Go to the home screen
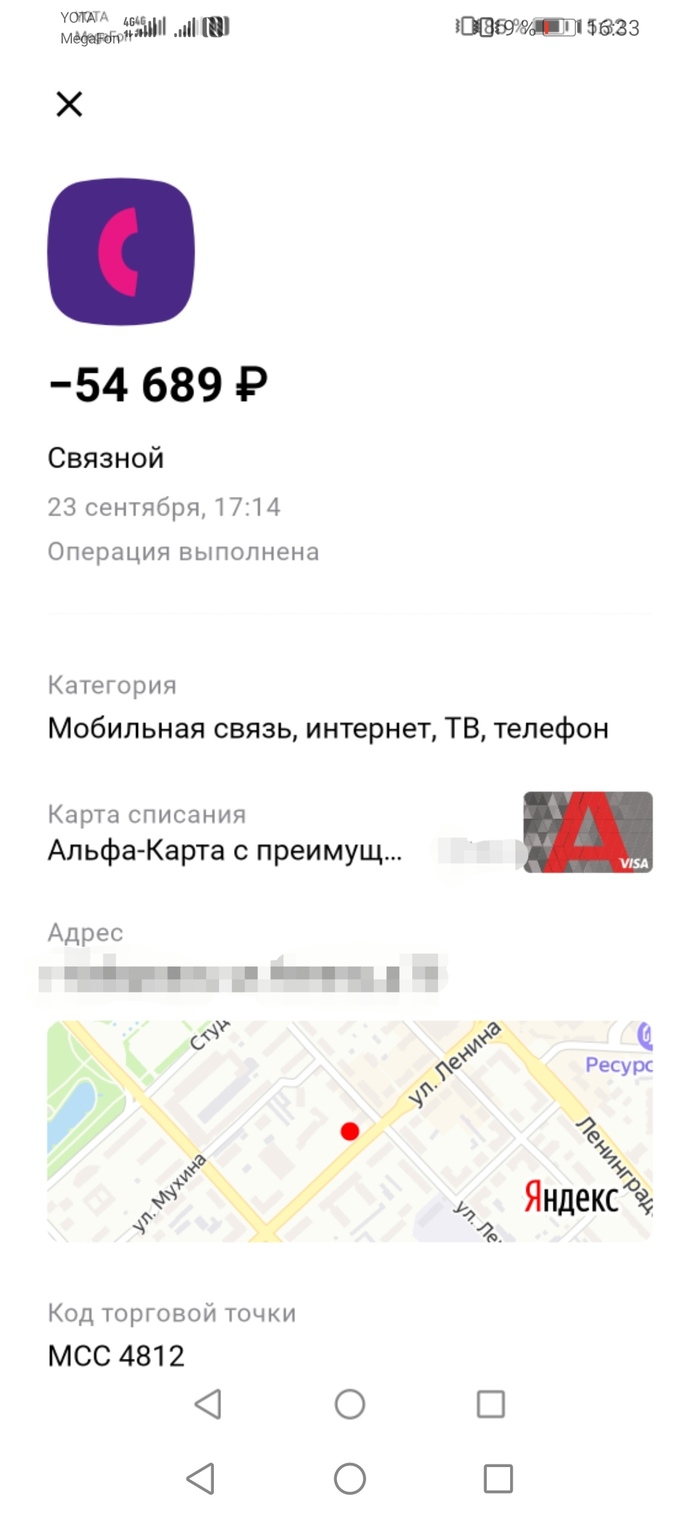This screenshot has width=700, height=1517. pos(350,1478)
